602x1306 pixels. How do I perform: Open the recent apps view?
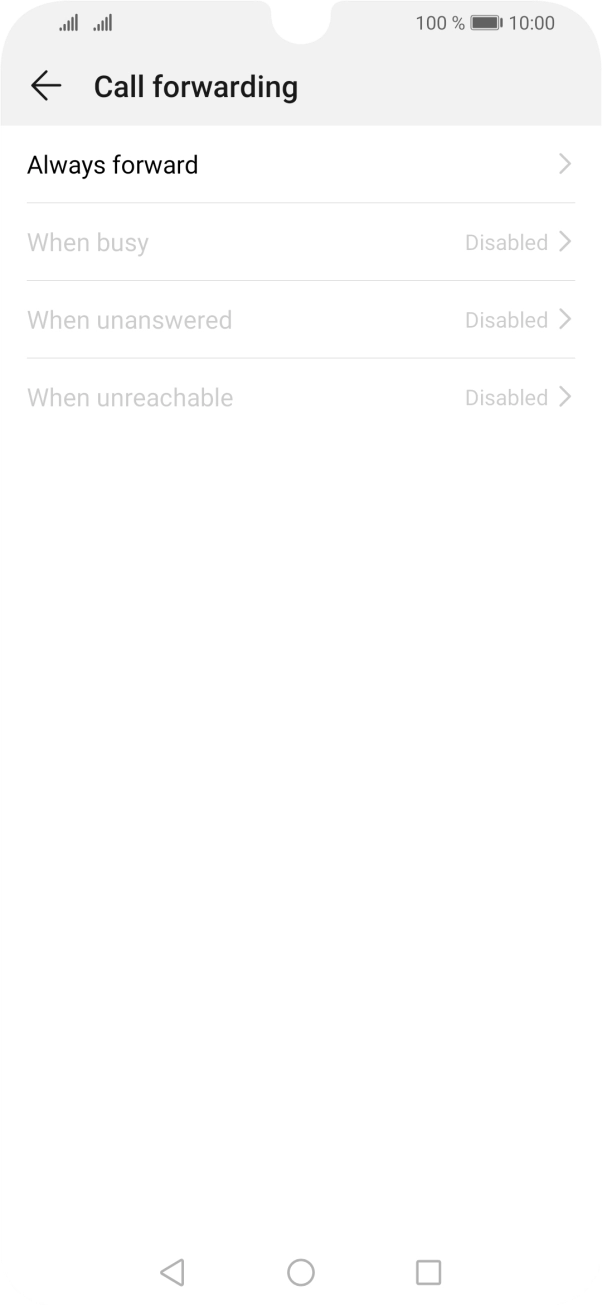428,1272
